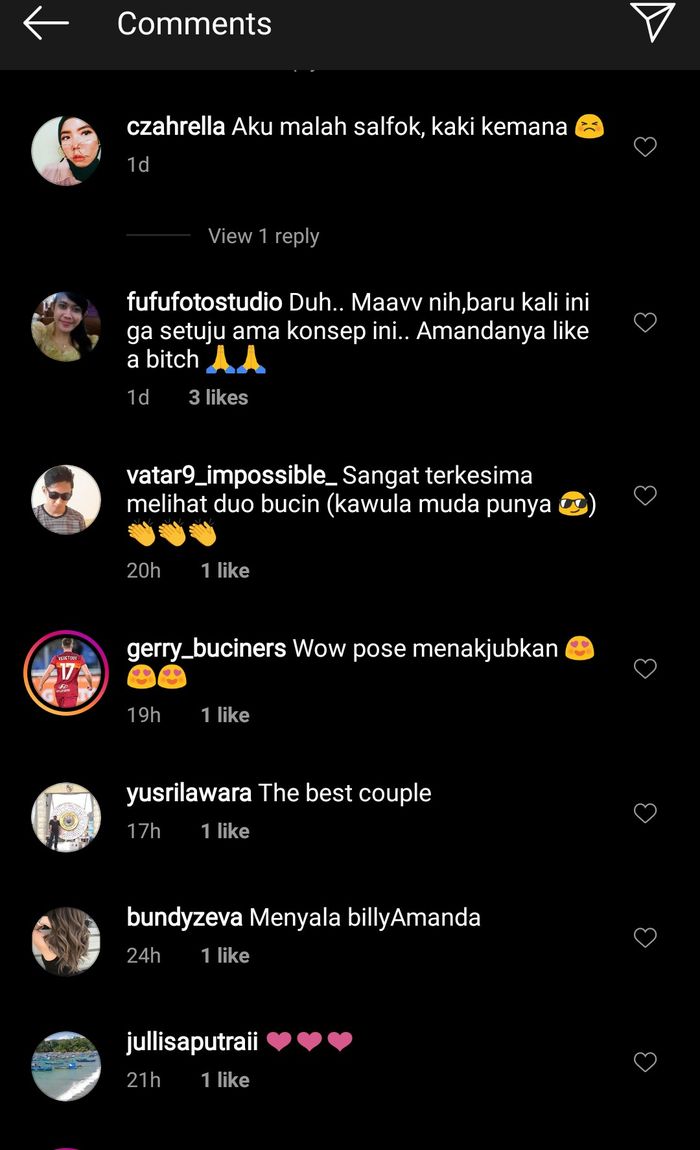View the 3 likes on fufufotostudio's comment
This screenshot has height=1150, width=700.
coord(218,397)
